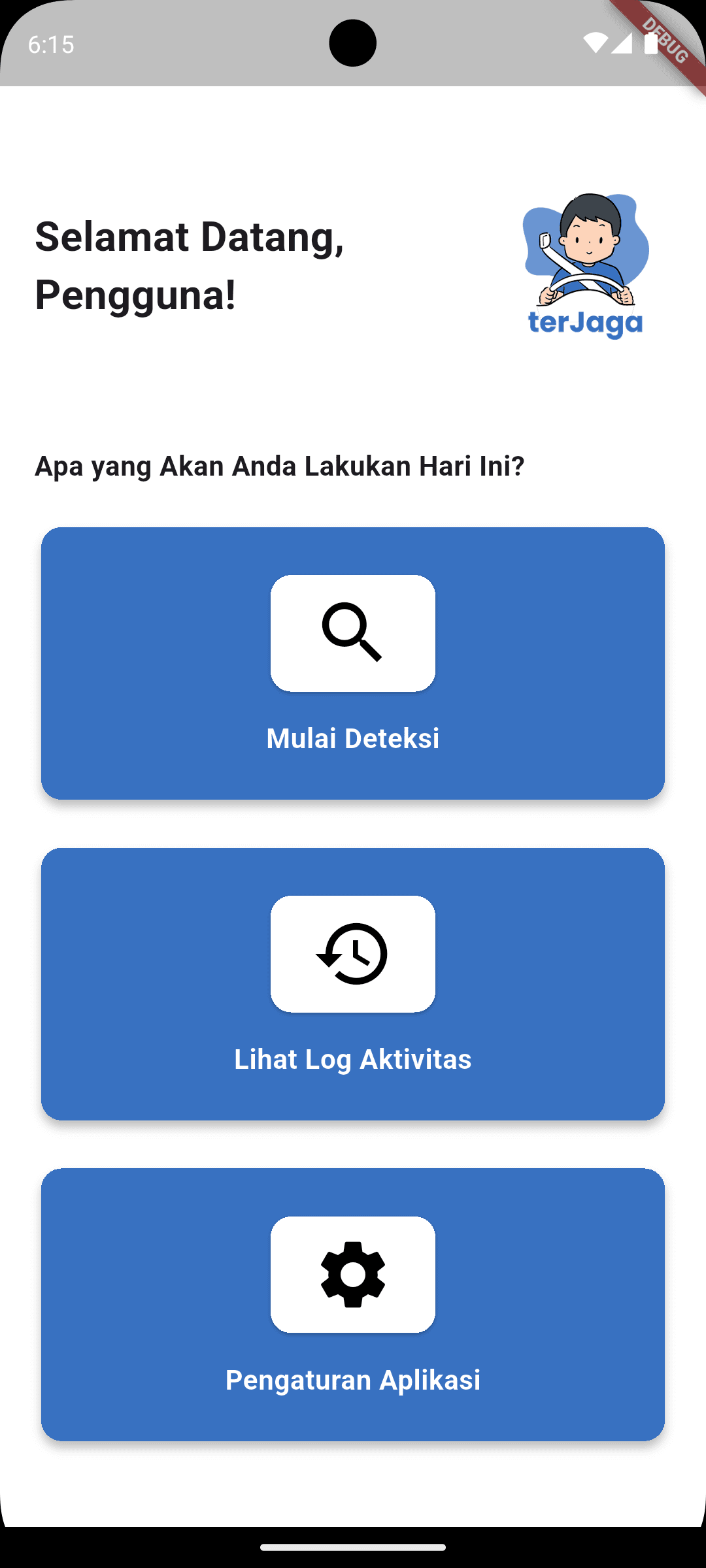706x1568 pixels.
Task: Open Lihat Log Aktivitas
Action: (x=353, y=984)
